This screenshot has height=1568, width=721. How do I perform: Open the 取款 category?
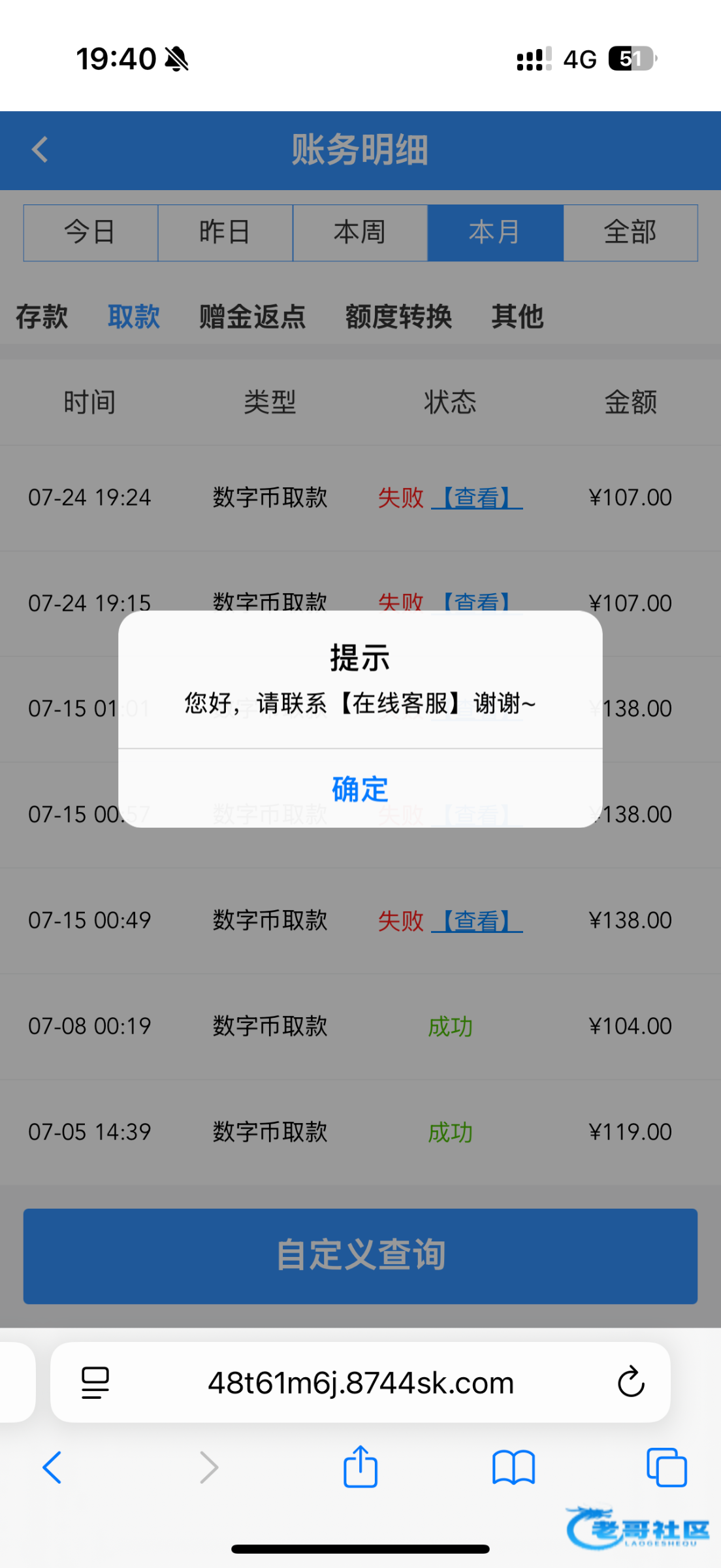tap(134, 317)
